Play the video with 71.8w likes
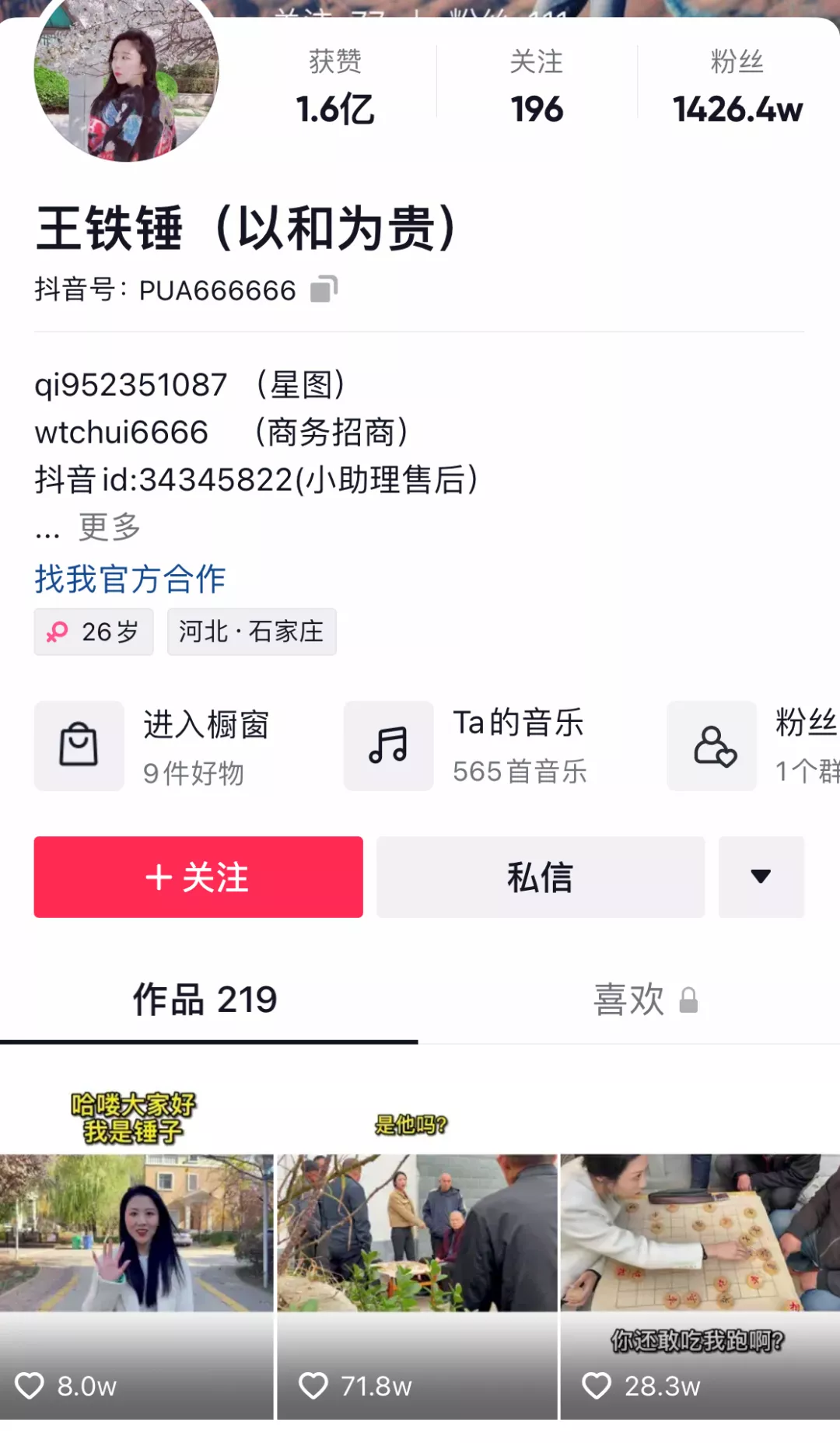Viewport: 840px width, 1443px height. pyautogui.click(x=418, y=1245)
